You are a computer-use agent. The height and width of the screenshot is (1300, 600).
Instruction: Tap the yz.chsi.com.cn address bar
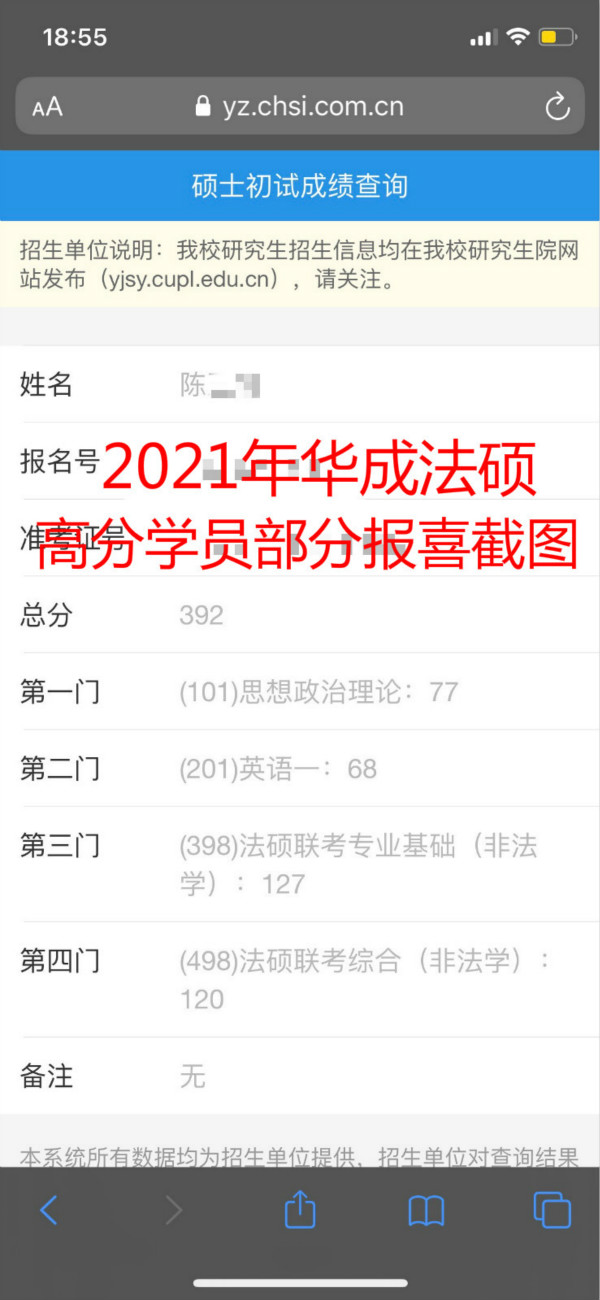(300, 106)
